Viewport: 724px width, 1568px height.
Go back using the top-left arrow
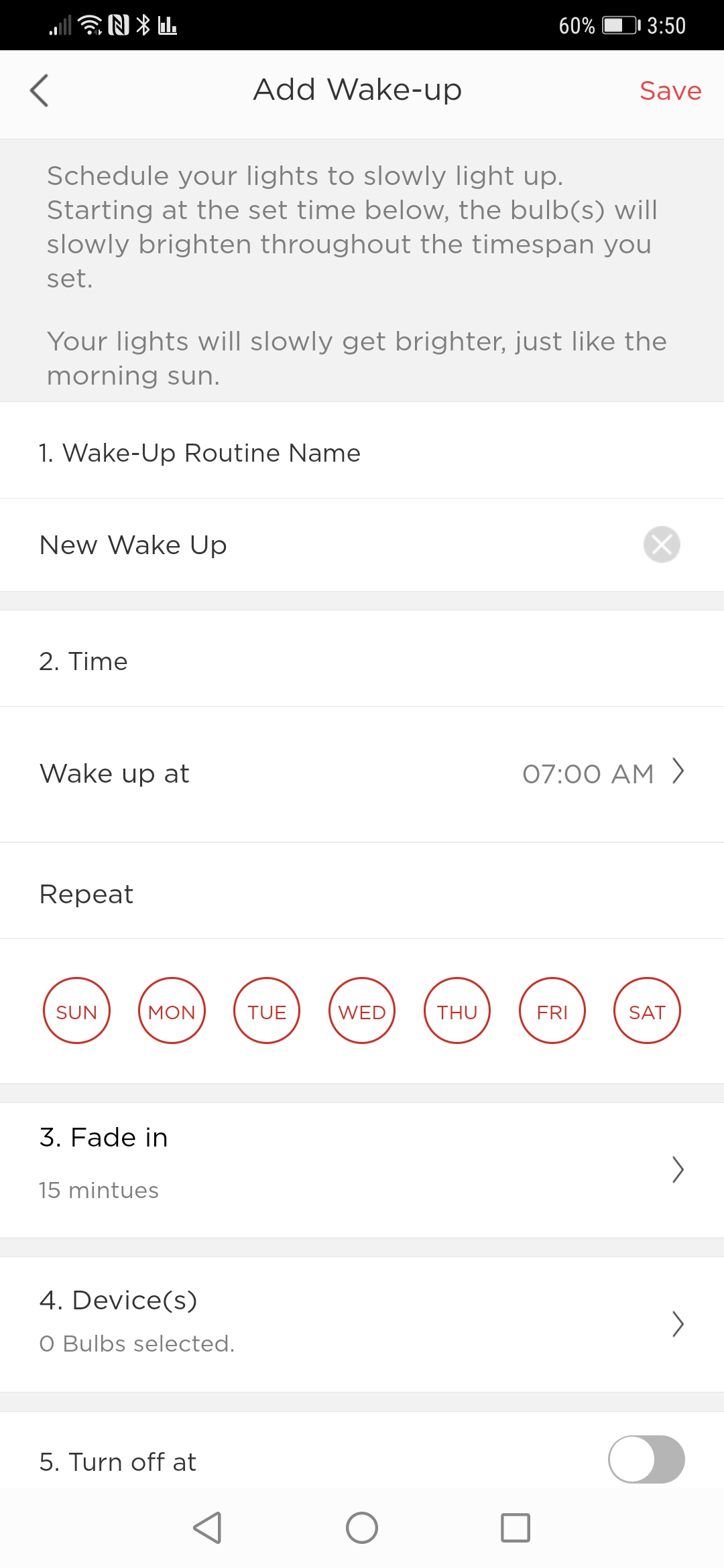(x=40, y=90)
